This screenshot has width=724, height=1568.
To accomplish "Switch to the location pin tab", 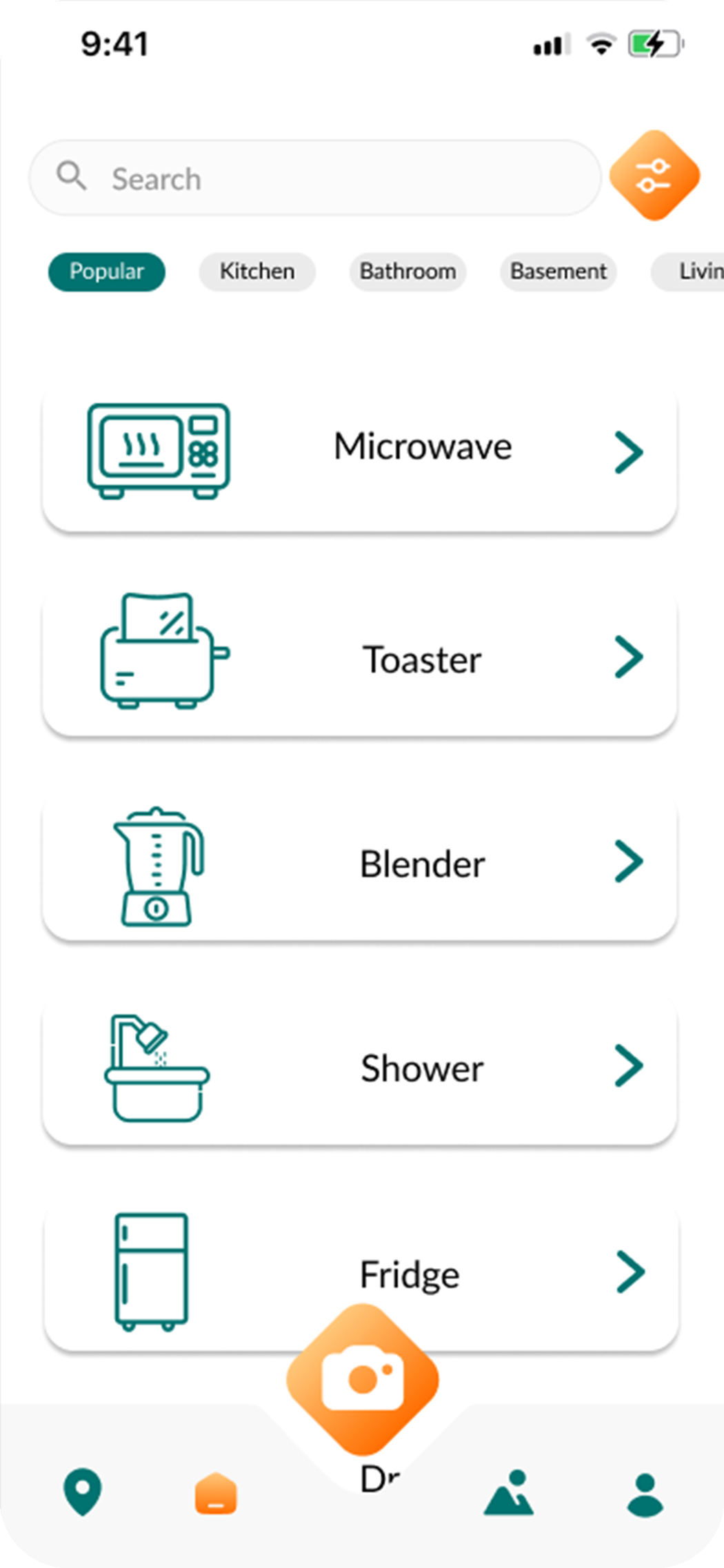I will click(x=83, y=1492).
